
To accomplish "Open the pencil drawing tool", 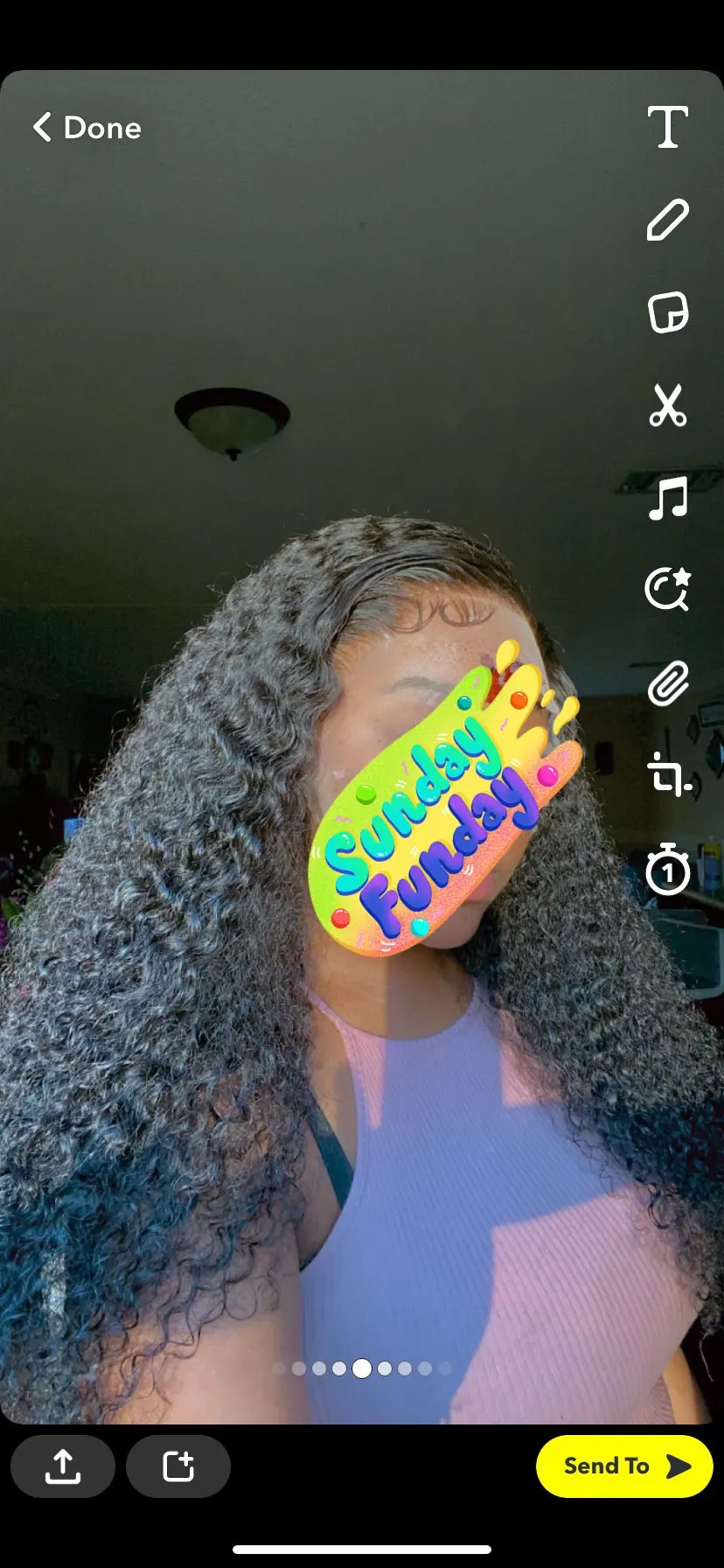I will tap(668, 220).
